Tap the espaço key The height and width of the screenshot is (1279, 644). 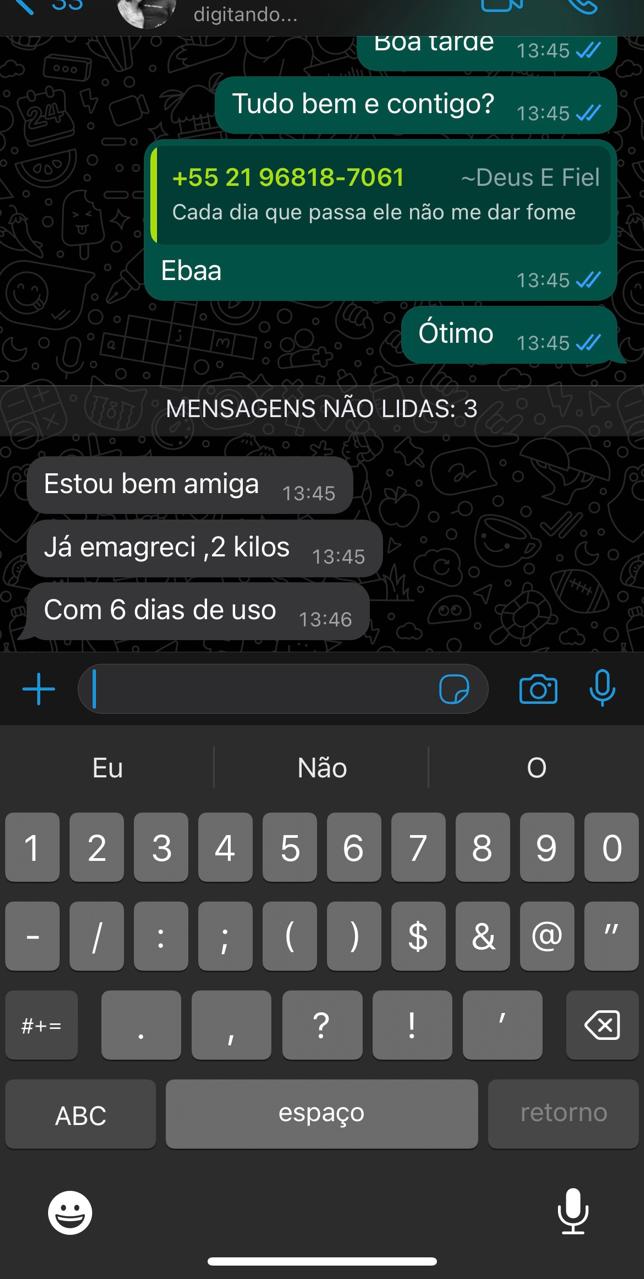[x=321, y=1113]
